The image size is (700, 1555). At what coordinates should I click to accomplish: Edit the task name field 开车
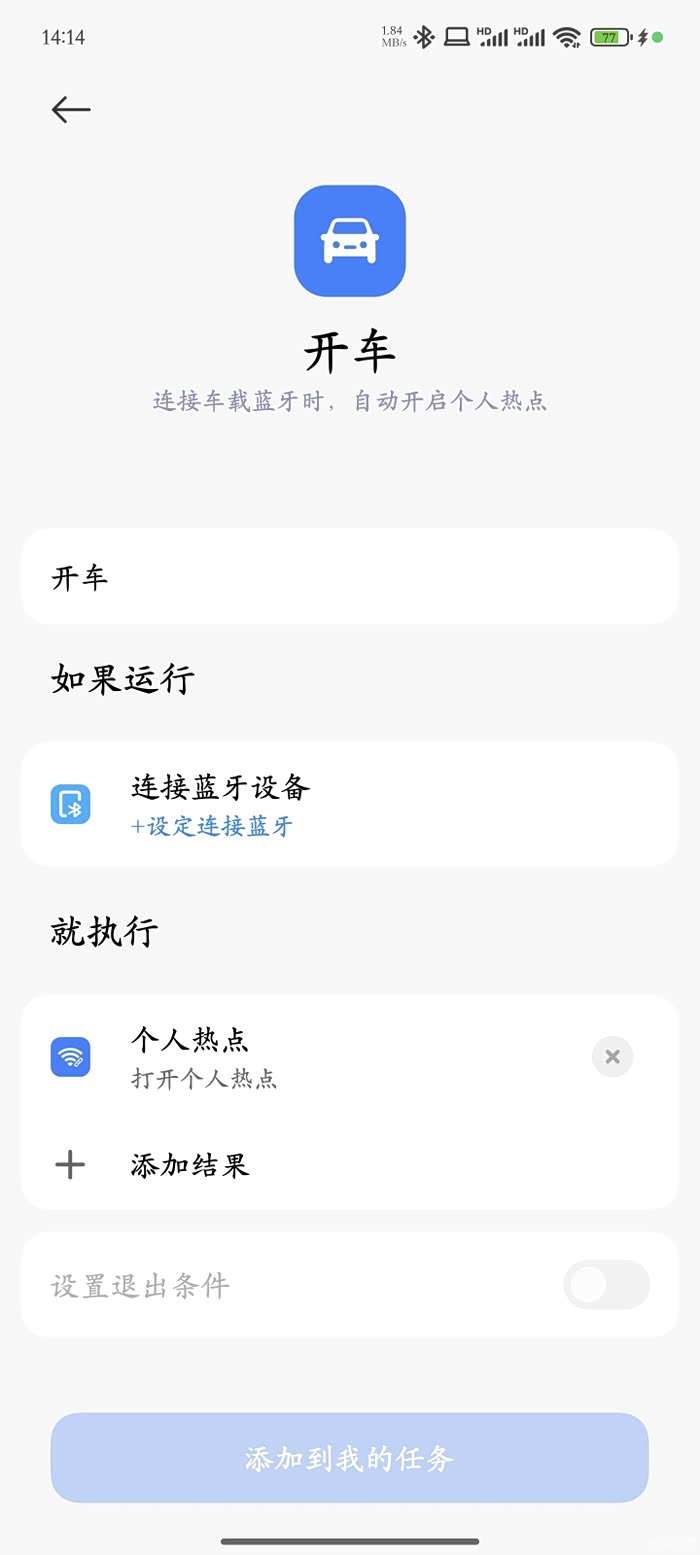tap(349, 577)
